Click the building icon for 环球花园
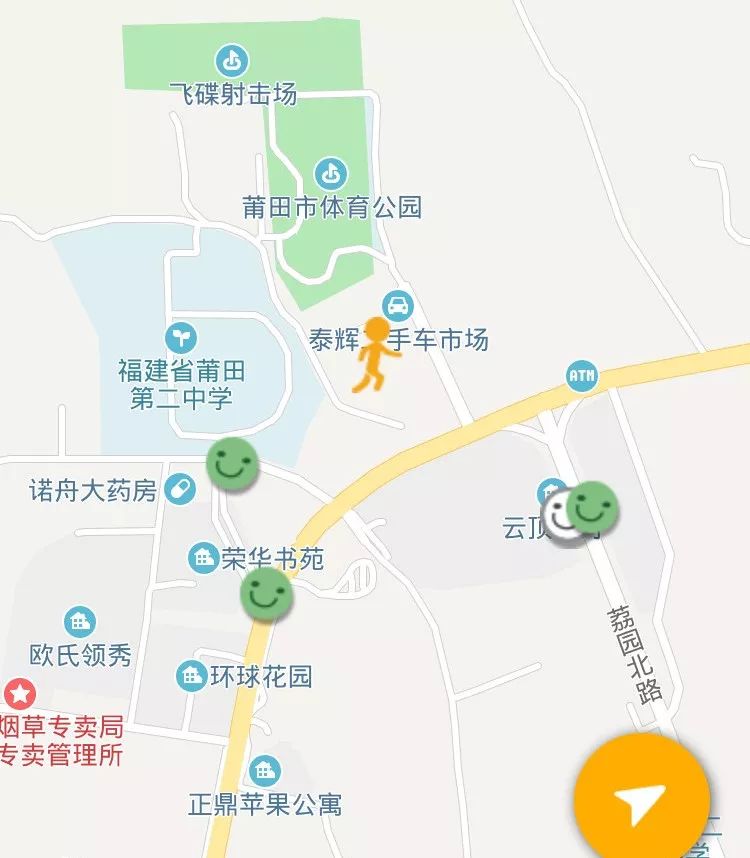This screenshot has height=858, width=750. click(193, 673)
